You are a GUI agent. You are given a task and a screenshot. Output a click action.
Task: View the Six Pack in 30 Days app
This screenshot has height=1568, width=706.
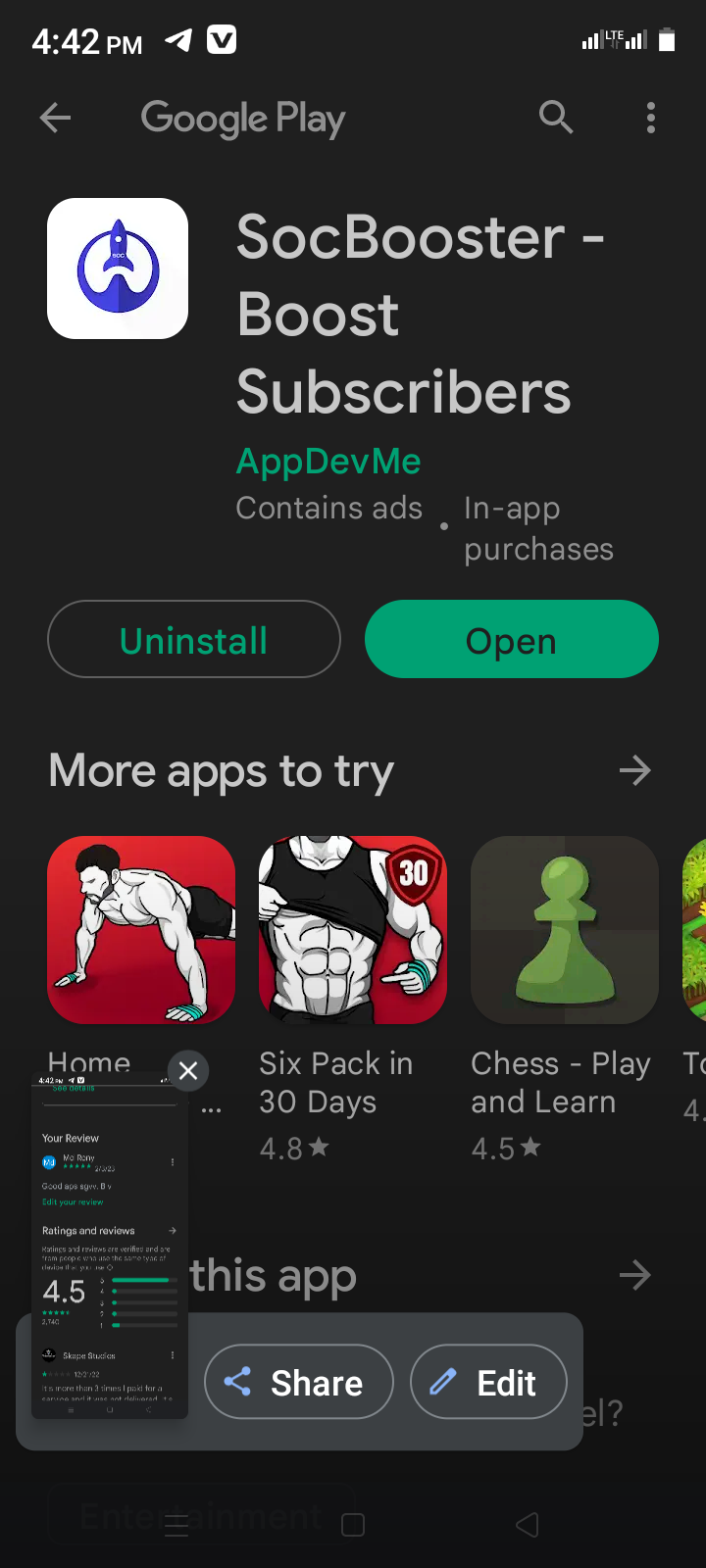pyautogui.click(x=352, y=929)
